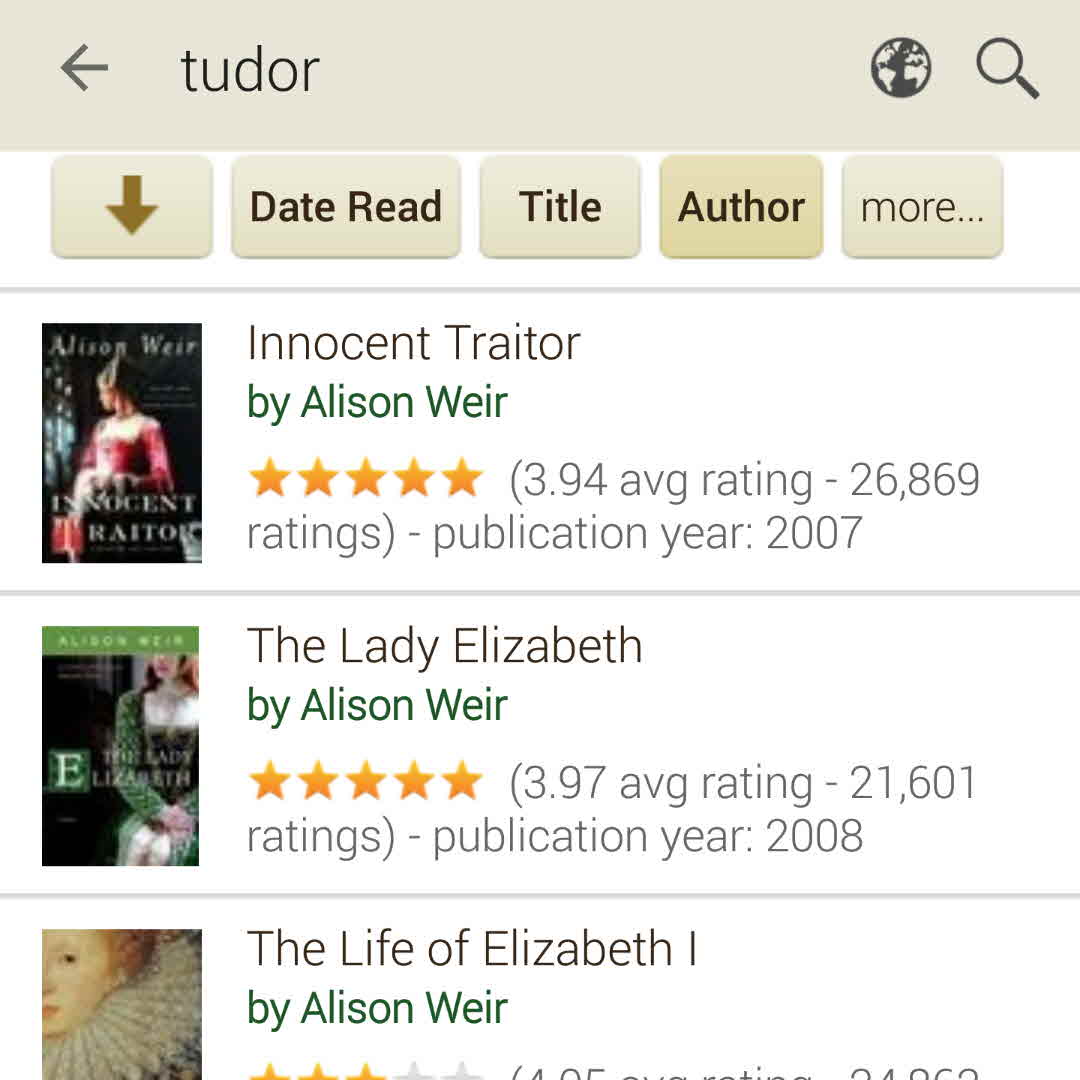Screen dimensions: 1080x1080
Task: Open the search magnifier icon
Action: click(x=1006, y=69)
